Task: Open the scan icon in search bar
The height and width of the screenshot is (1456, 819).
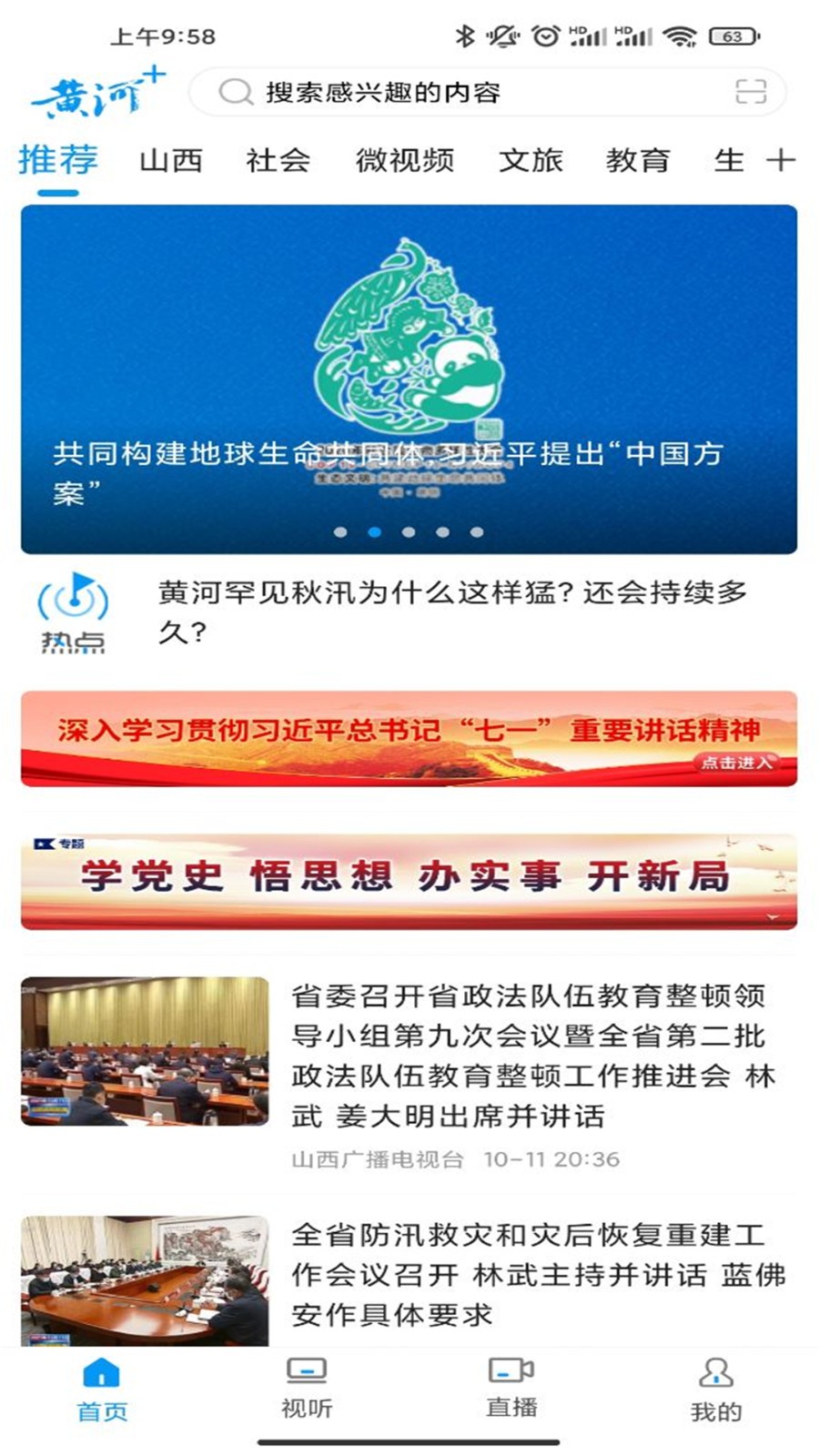Action: coord(750,92)
